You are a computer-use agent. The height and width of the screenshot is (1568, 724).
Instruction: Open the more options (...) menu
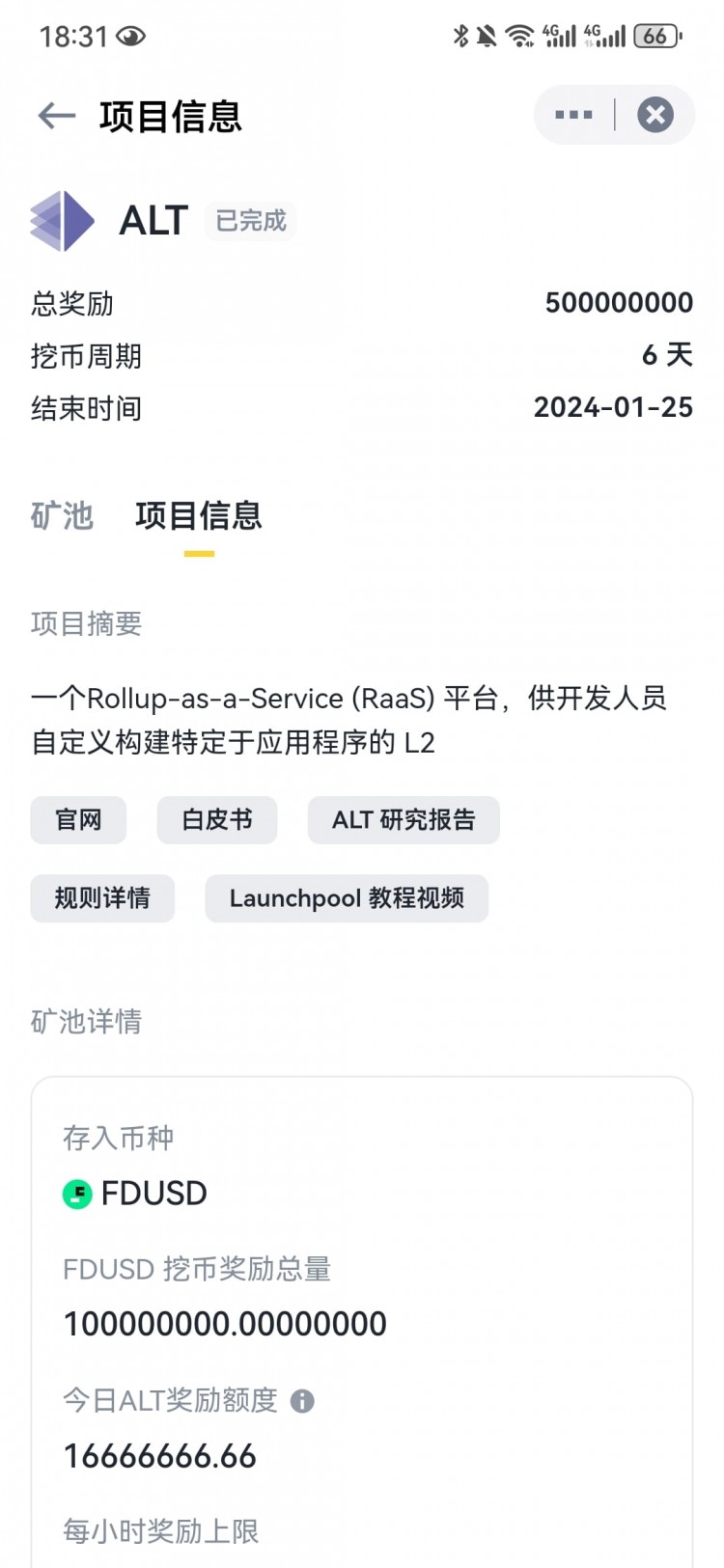[573, 114]
